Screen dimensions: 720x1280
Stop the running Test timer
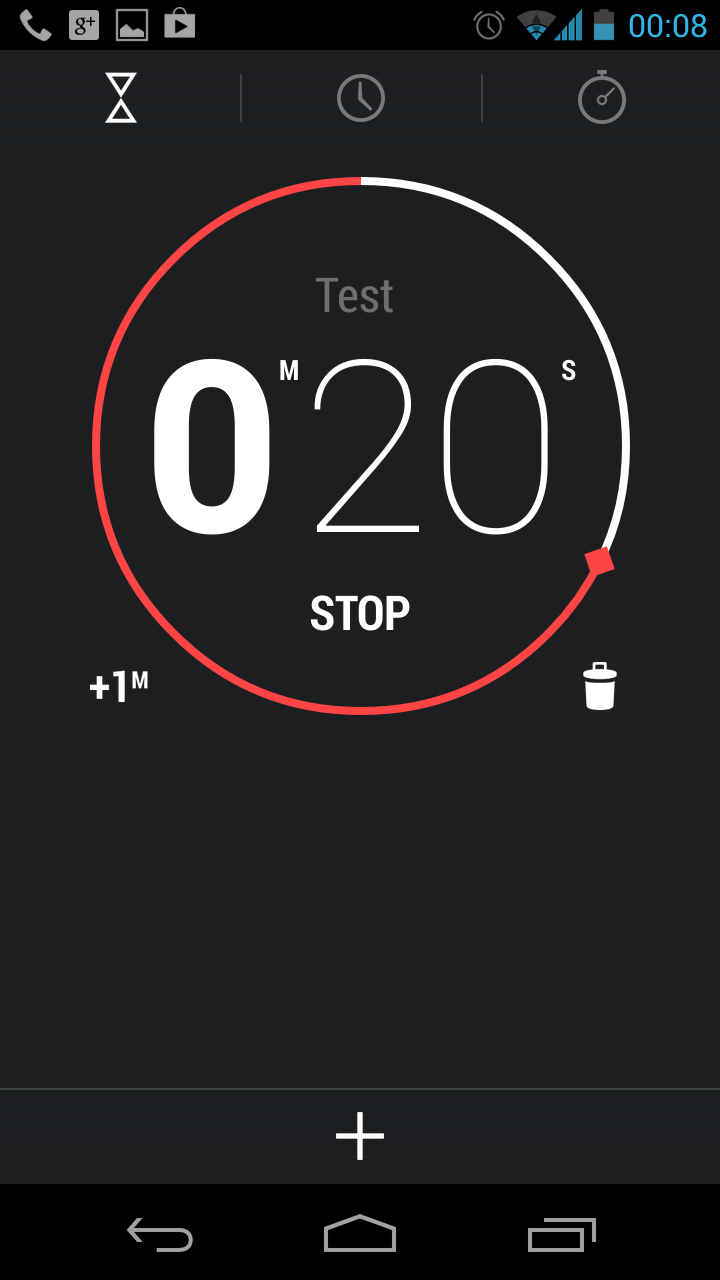coord(360,613)
